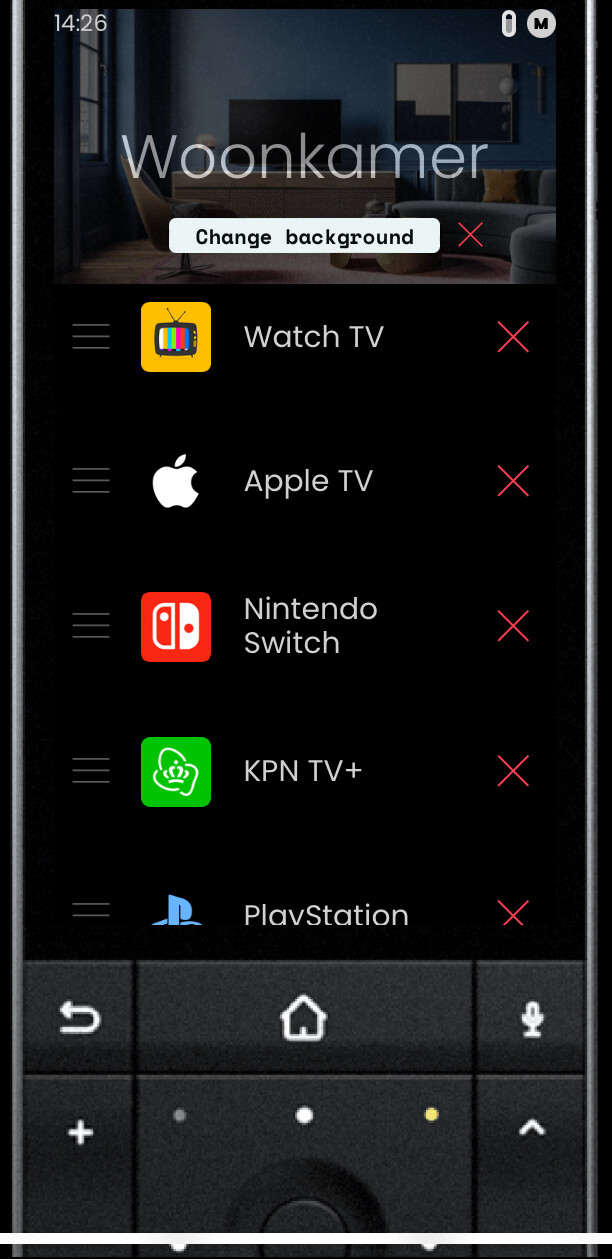Remove Nintendo Switch from the list
This screenshot has height=1259, width=612.
tap(513, 626)
